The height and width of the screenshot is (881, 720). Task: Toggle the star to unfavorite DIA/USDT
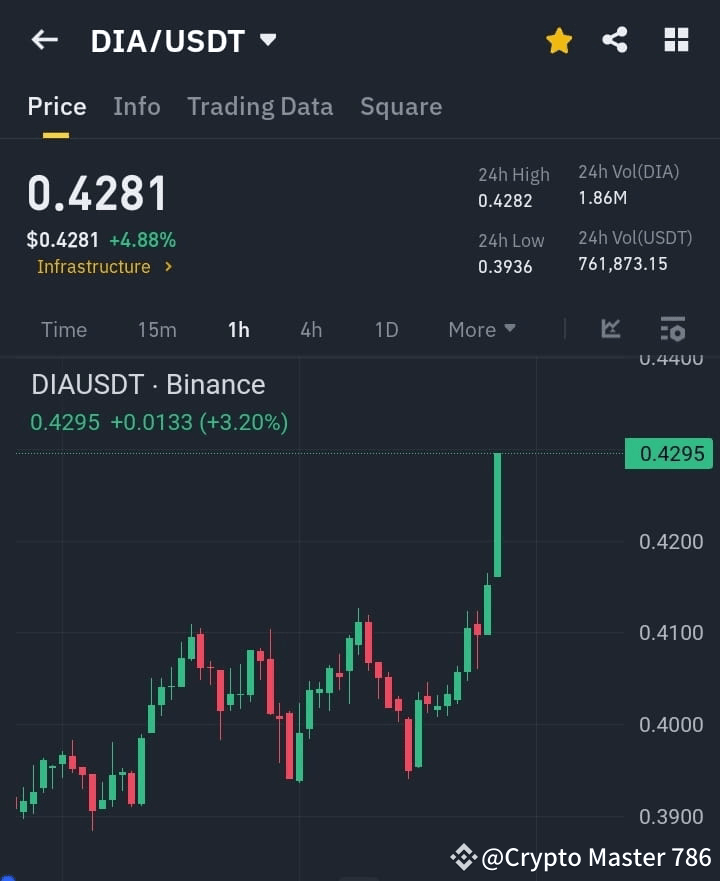pos(558,40)
